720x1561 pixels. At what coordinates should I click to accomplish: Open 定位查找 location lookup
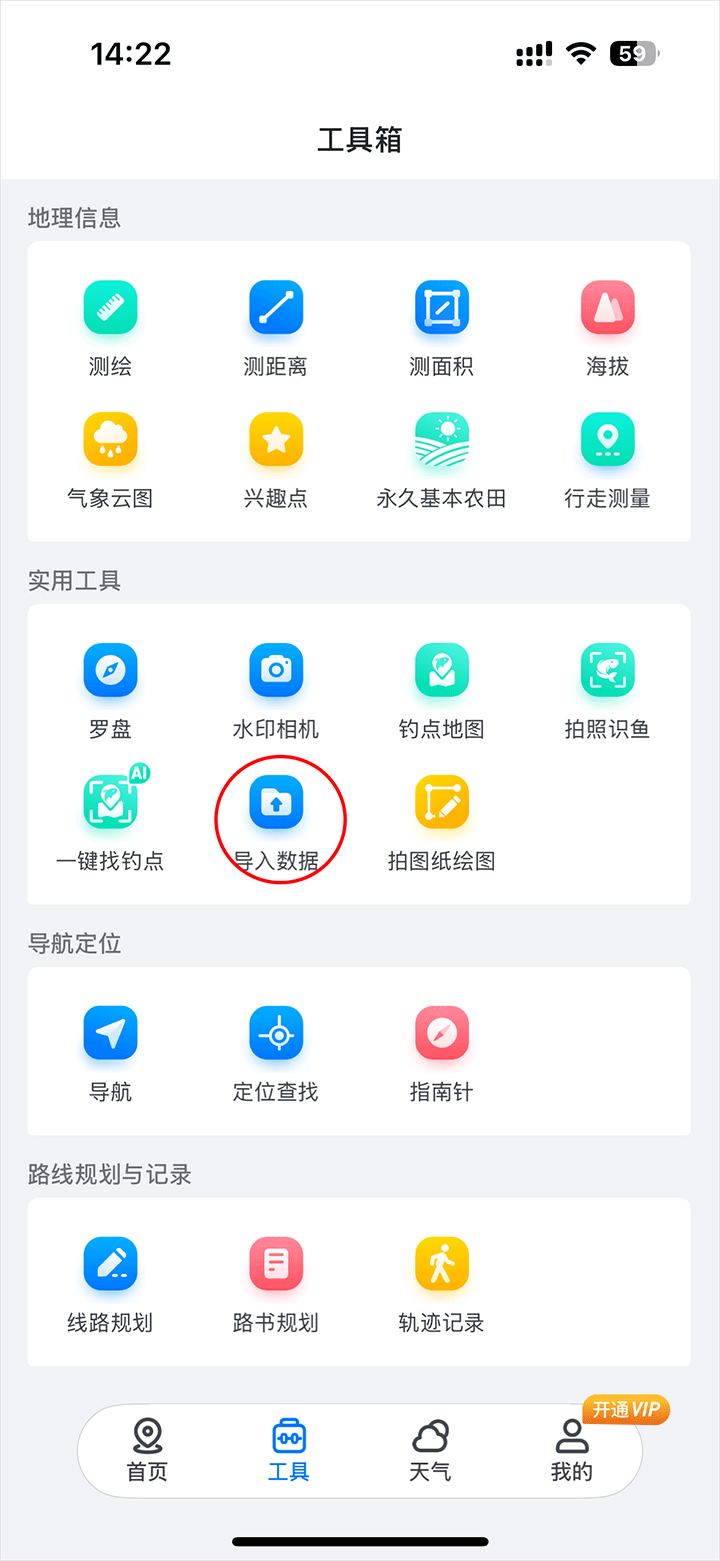276,1033
